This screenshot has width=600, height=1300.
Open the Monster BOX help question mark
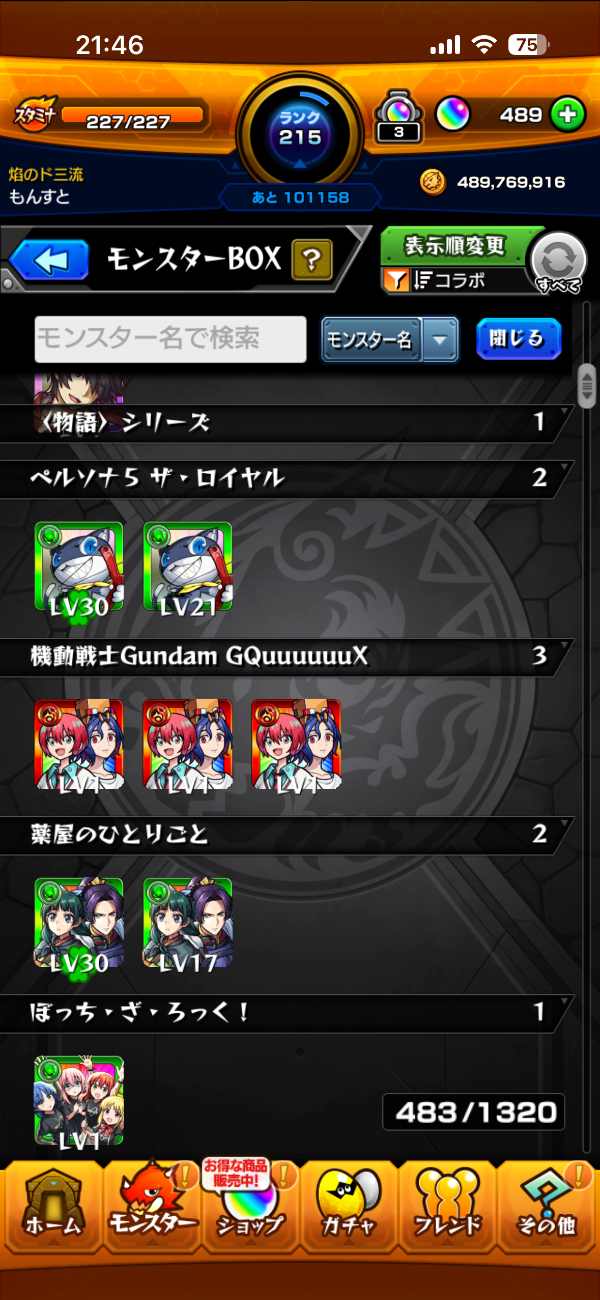click(312, 262)
